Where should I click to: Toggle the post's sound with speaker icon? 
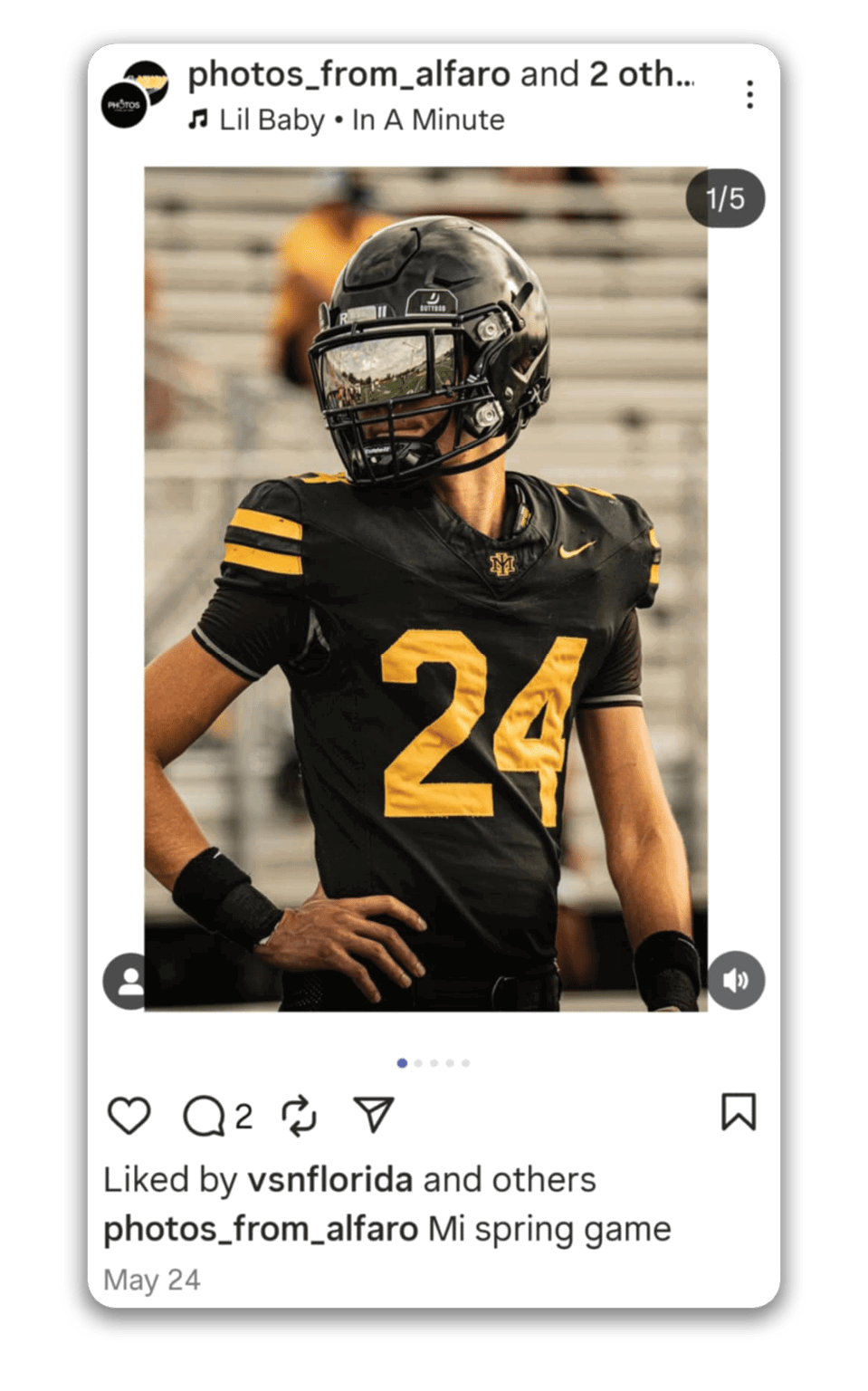point(735,981)
